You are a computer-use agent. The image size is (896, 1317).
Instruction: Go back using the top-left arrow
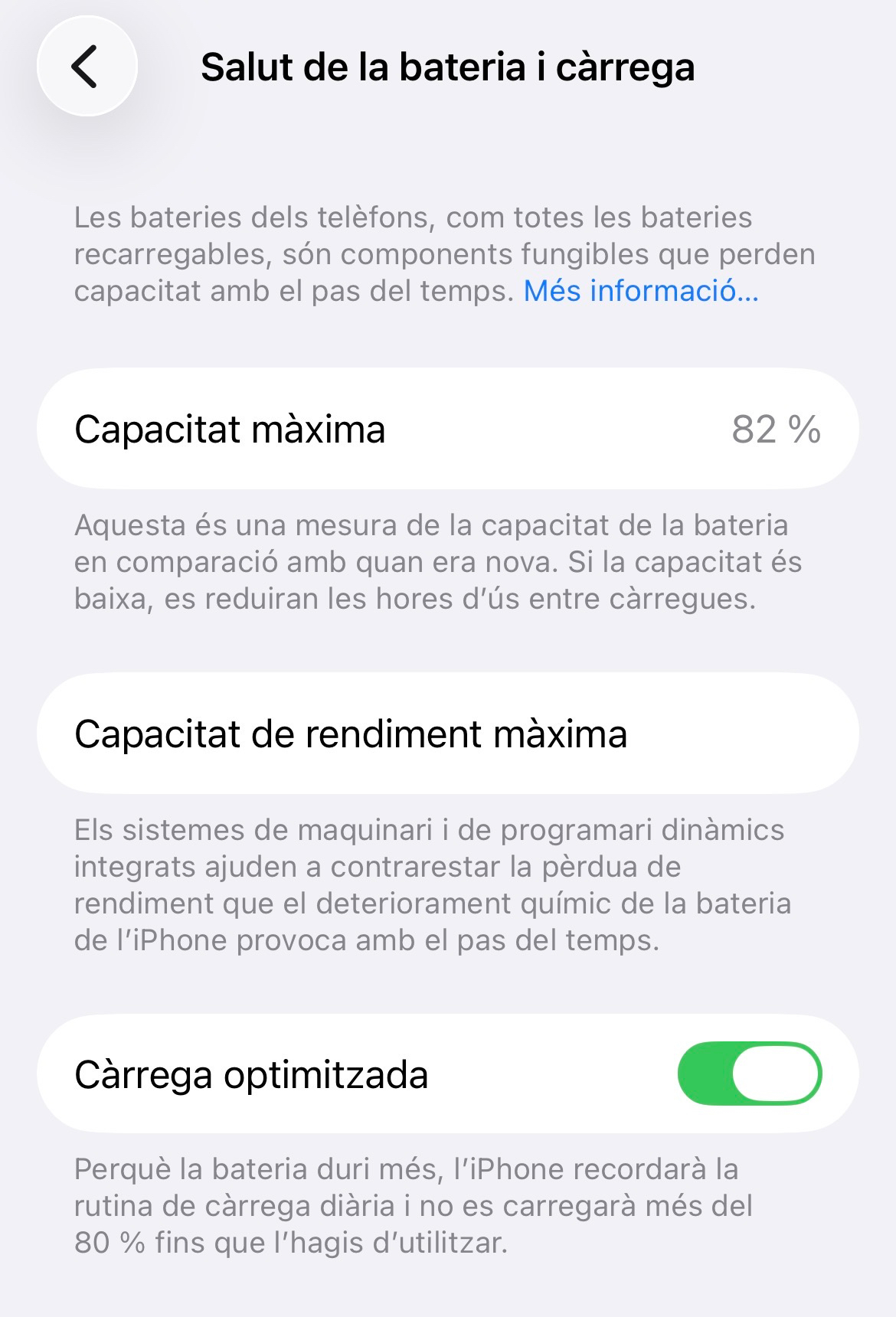(87, 67)
